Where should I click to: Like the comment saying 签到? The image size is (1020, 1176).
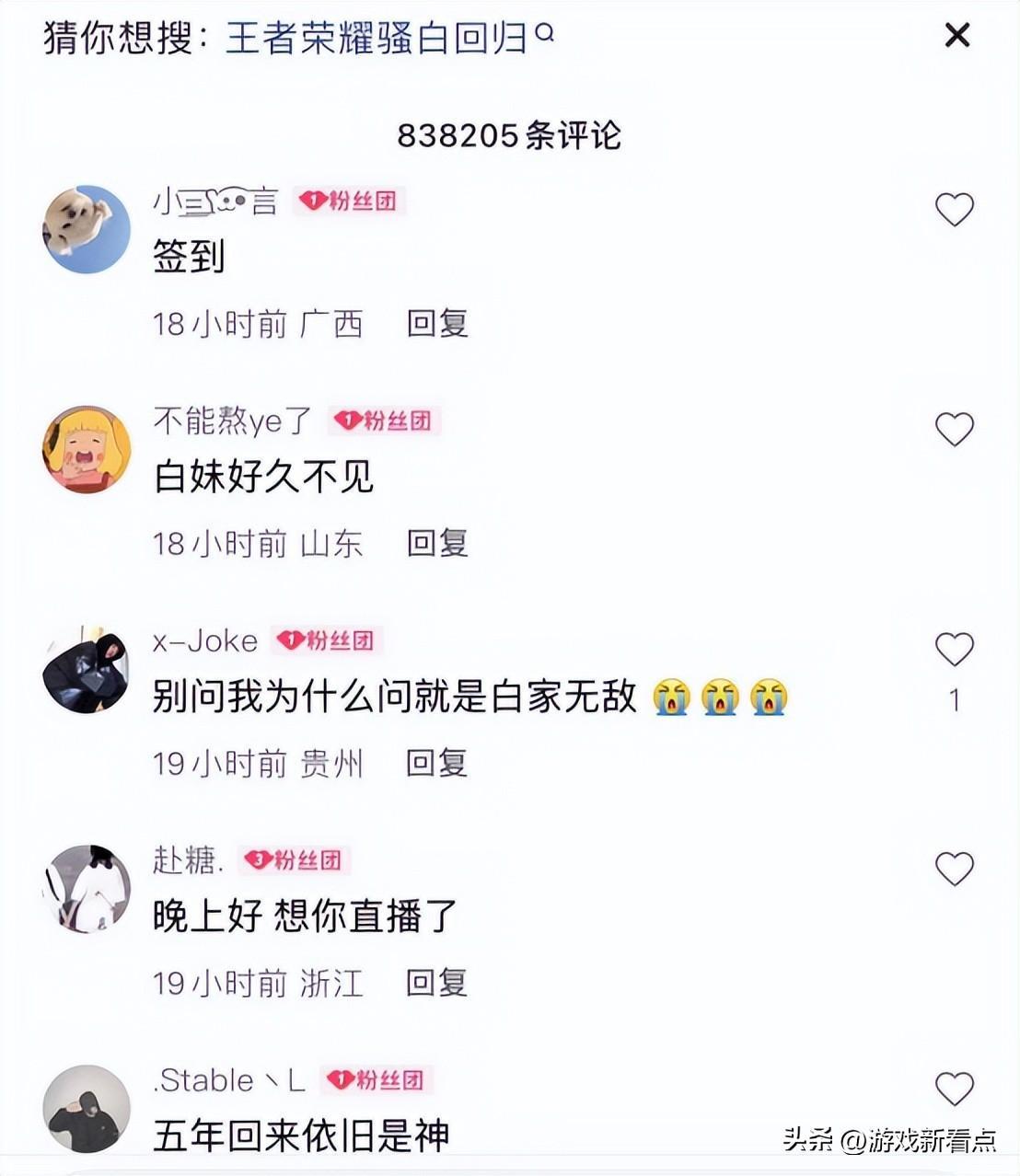[x=954, y=210]
